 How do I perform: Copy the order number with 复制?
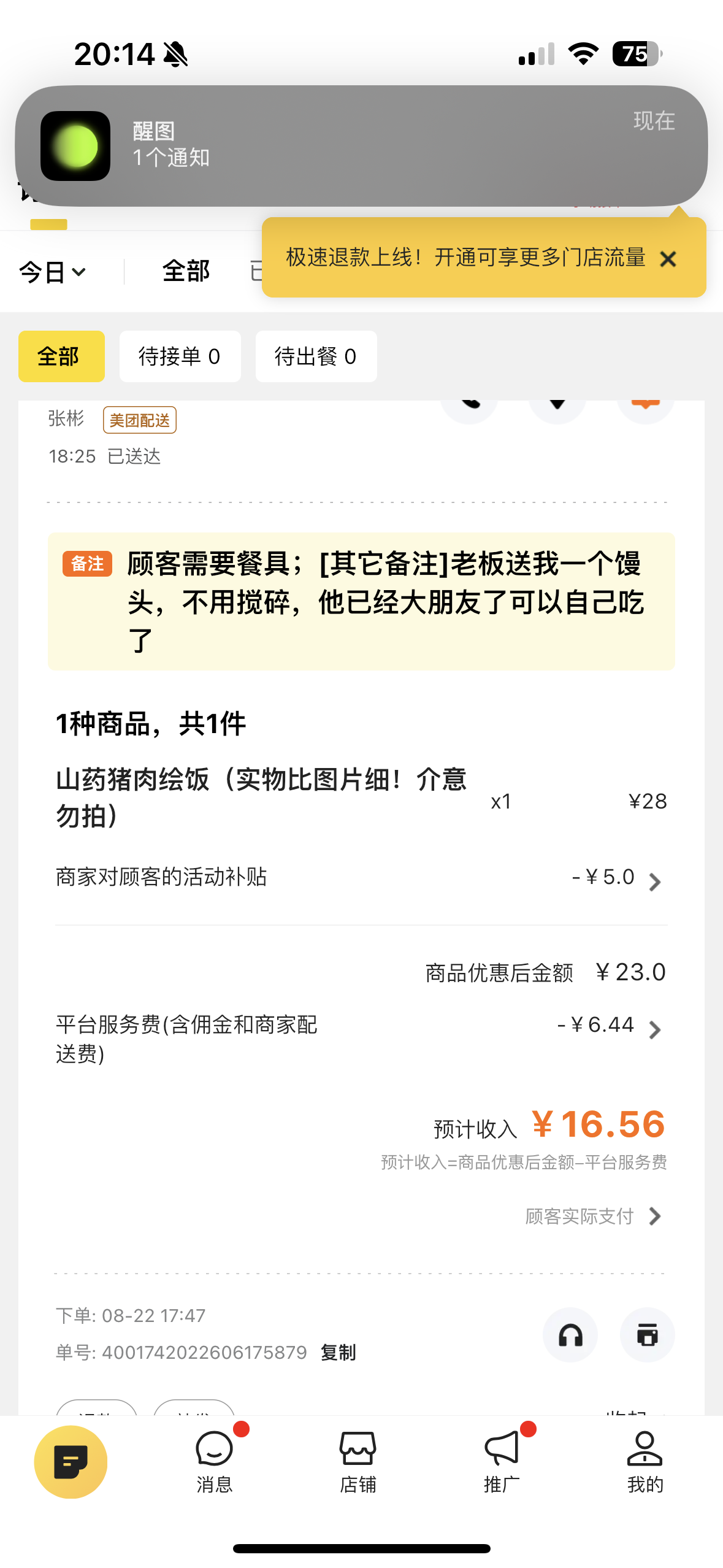coord(338,1352)
